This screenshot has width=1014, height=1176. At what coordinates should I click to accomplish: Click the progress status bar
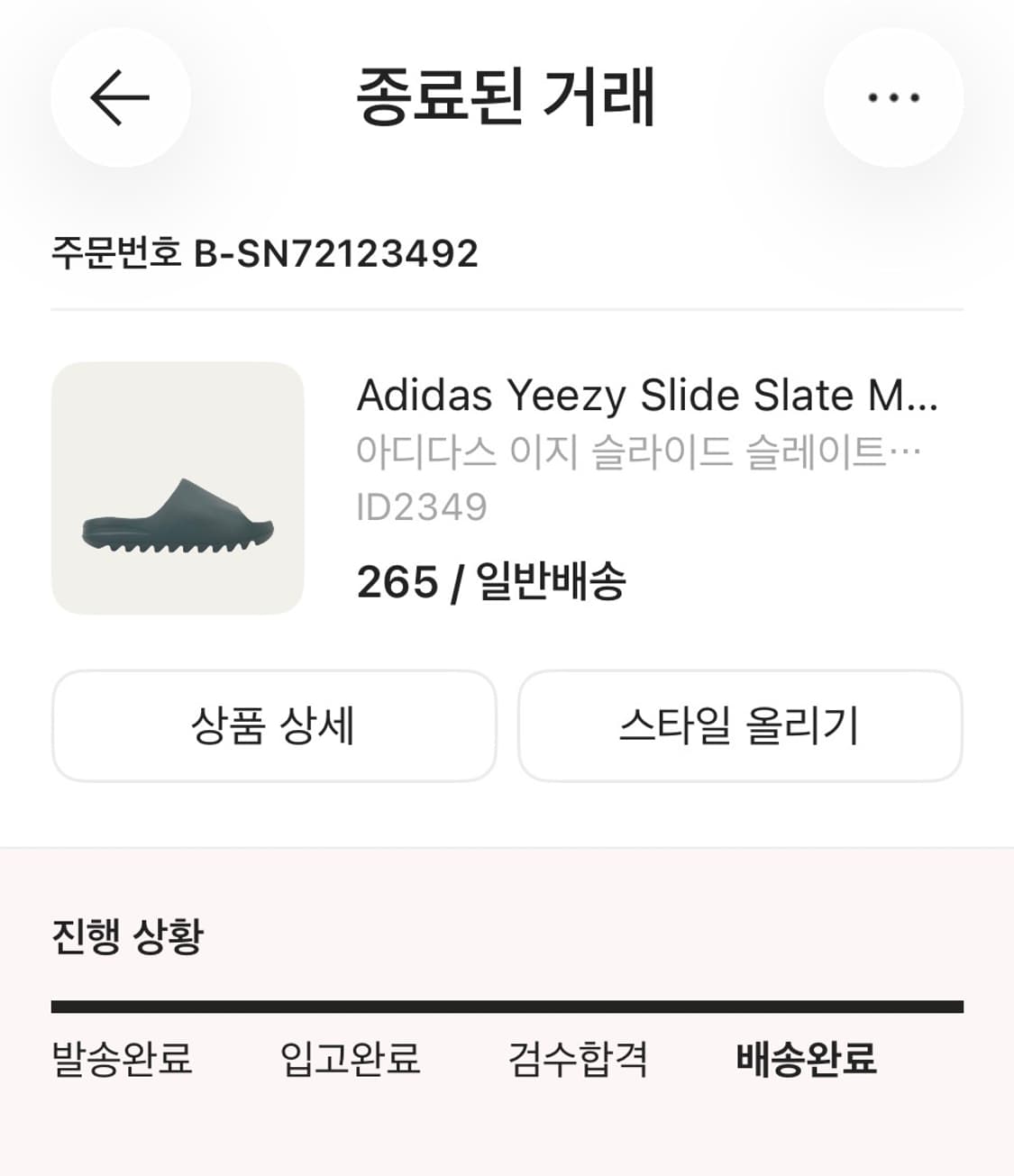point(507,1002)
